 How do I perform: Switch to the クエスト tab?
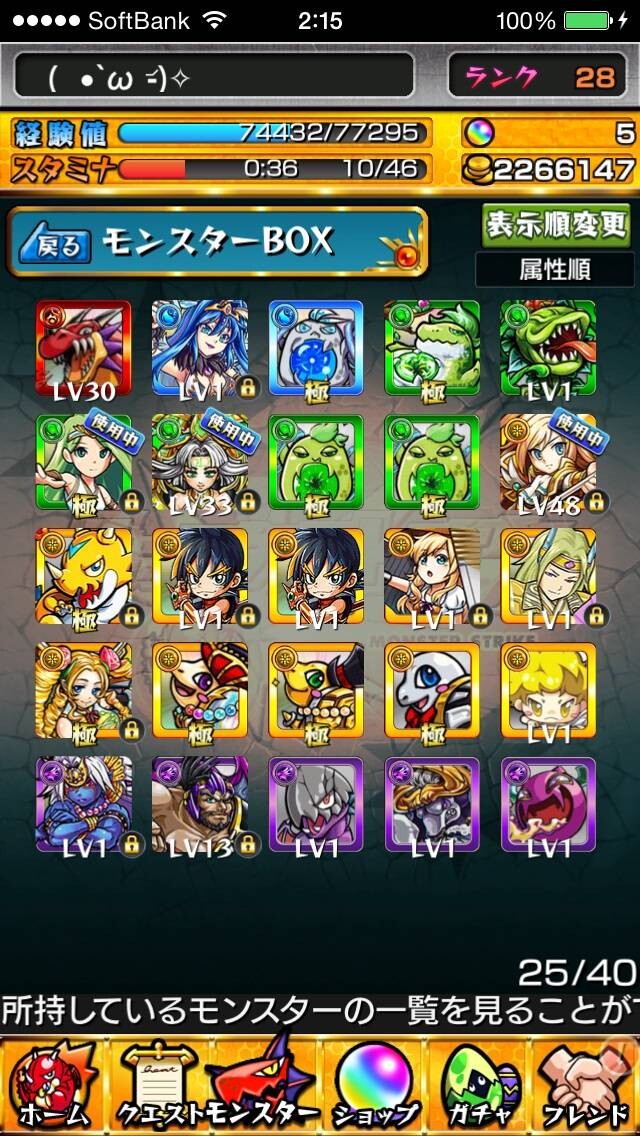160,1087
